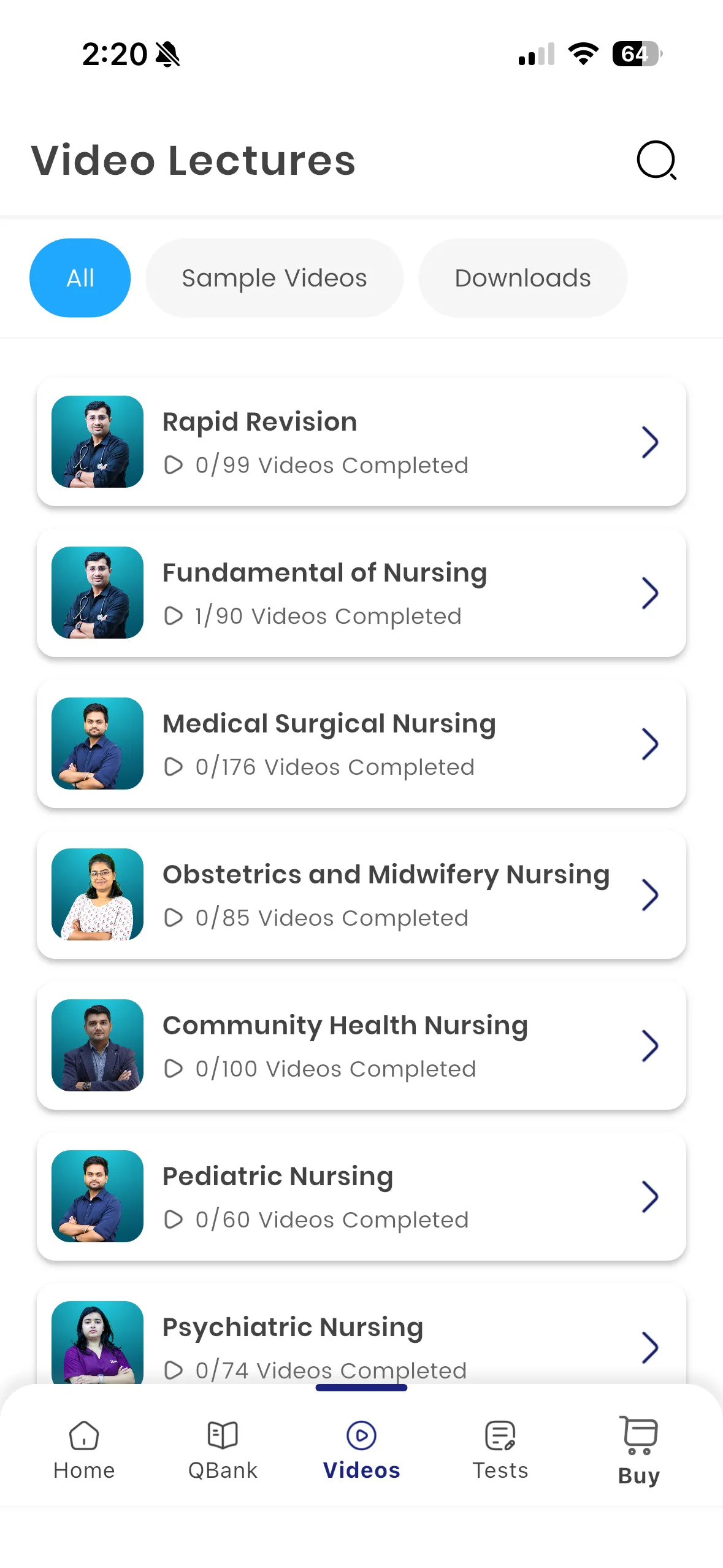
Task: Go to the Home tab
Action: [84, 1450]
